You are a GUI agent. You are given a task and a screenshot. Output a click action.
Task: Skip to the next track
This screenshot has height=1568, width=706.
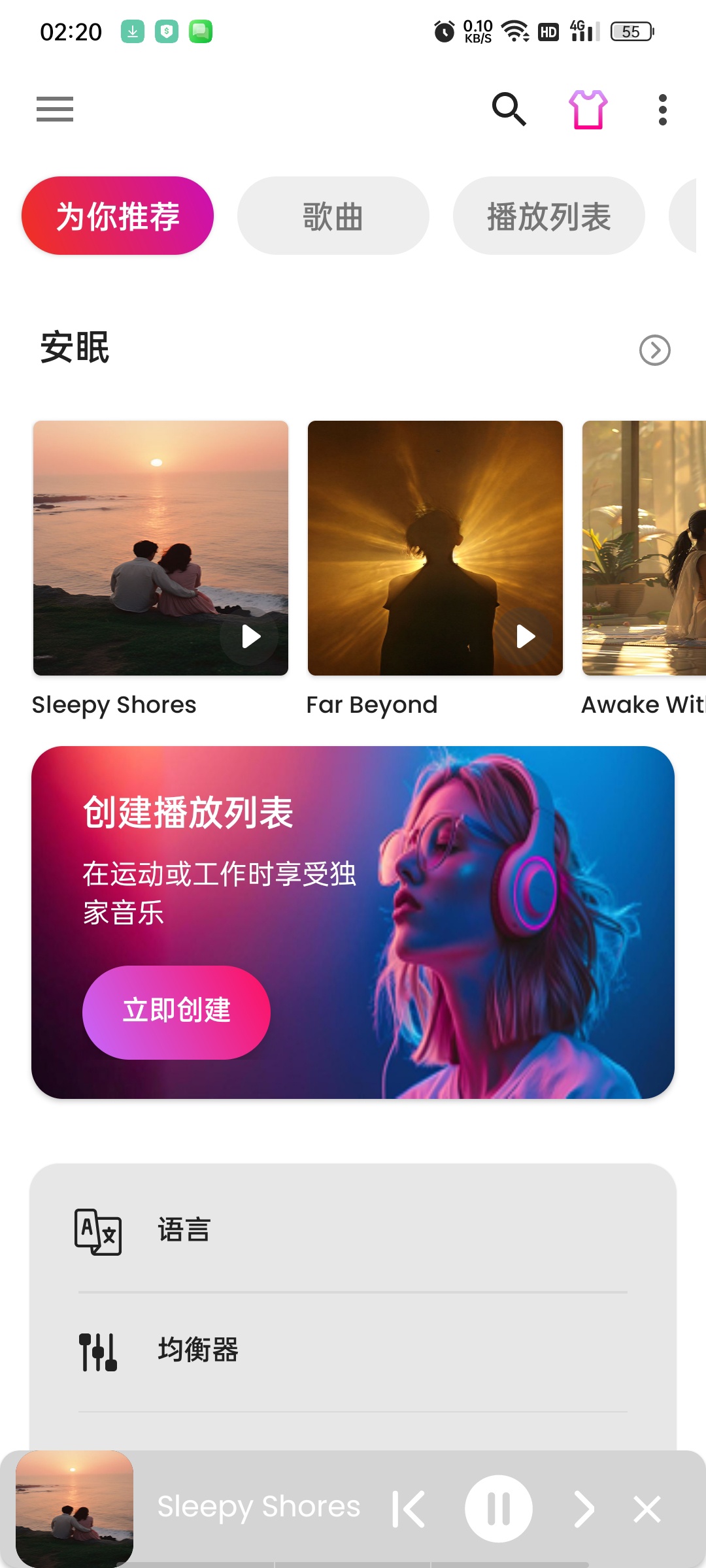click(584, 1509)
